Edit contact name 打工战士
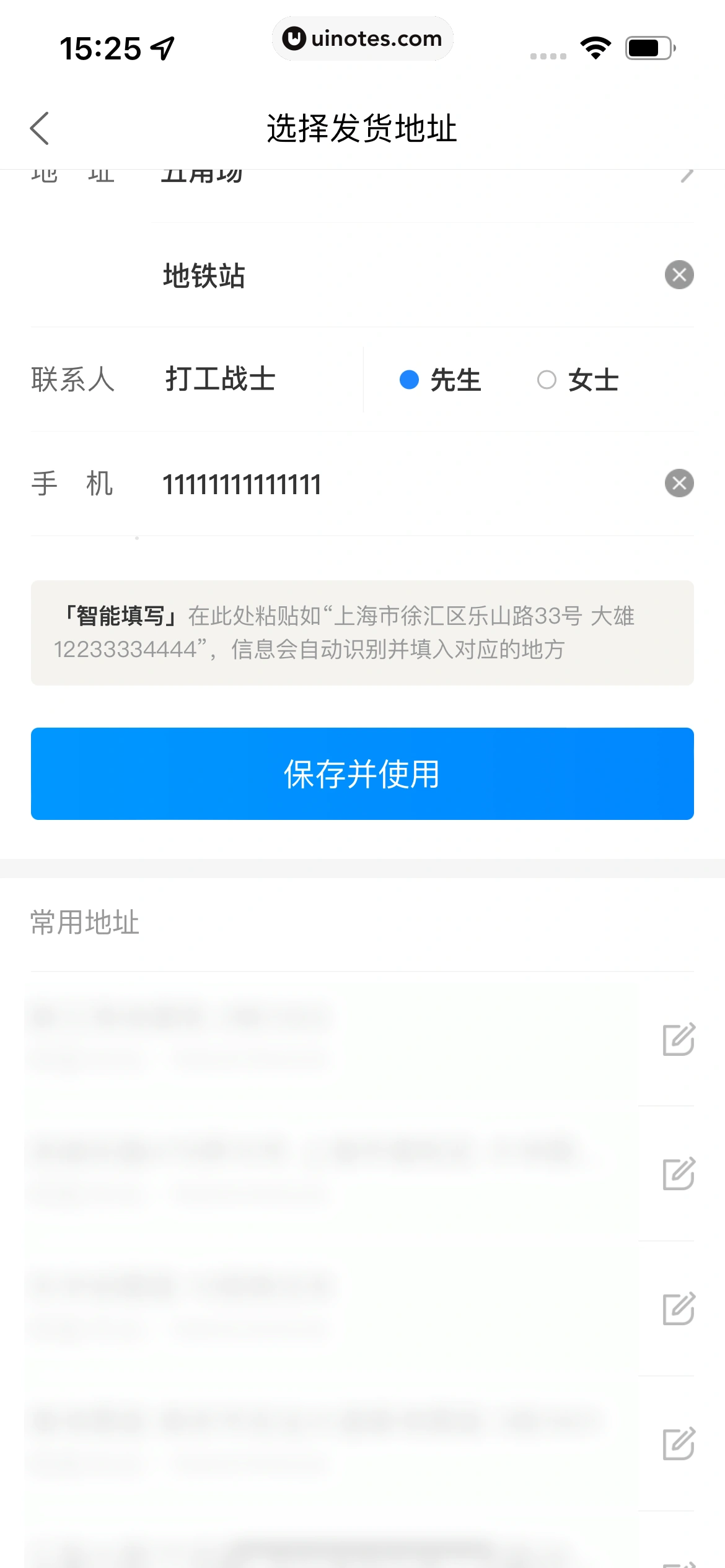 pyautogui.click(x=248, y=379)
